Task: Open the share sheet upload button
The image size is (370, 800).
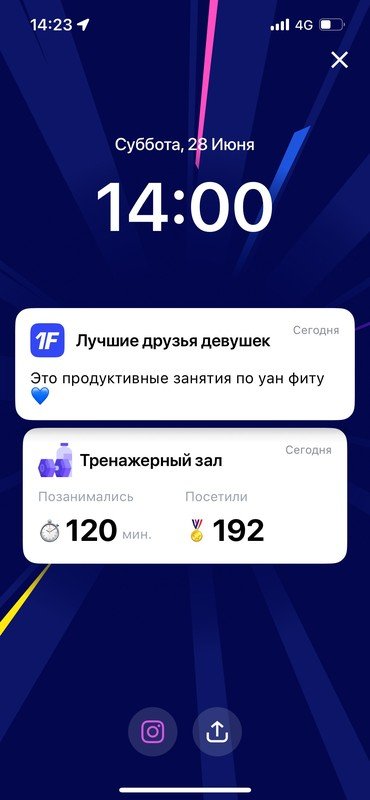Action: (217, 732)
